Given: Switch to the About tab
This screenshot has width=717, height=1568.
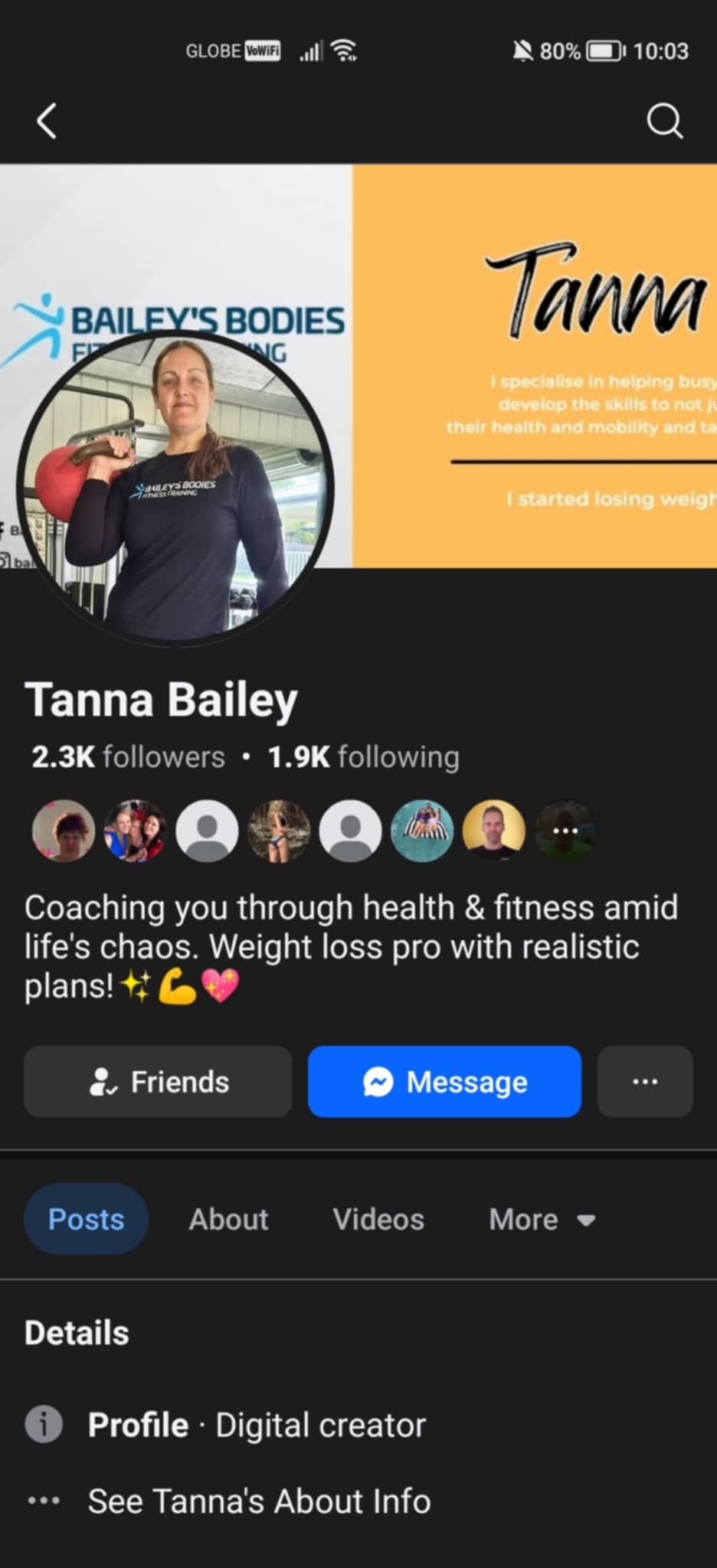Looking at the screenshot, I should [x=228, y=1219].
